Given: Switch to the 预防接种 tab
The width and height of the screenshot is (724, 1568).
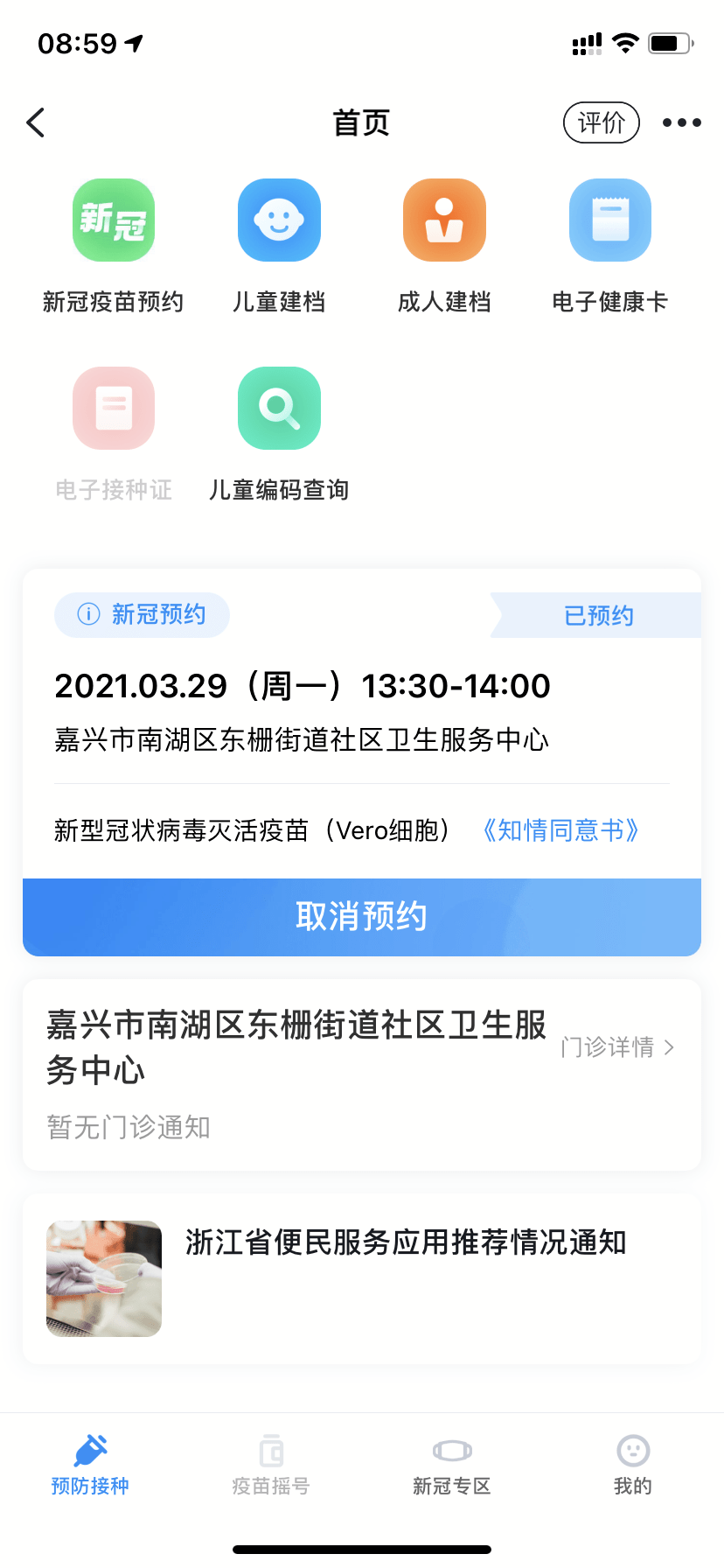Looking at the screenshot, I should pyautogui.click(x=90, y=1463).
